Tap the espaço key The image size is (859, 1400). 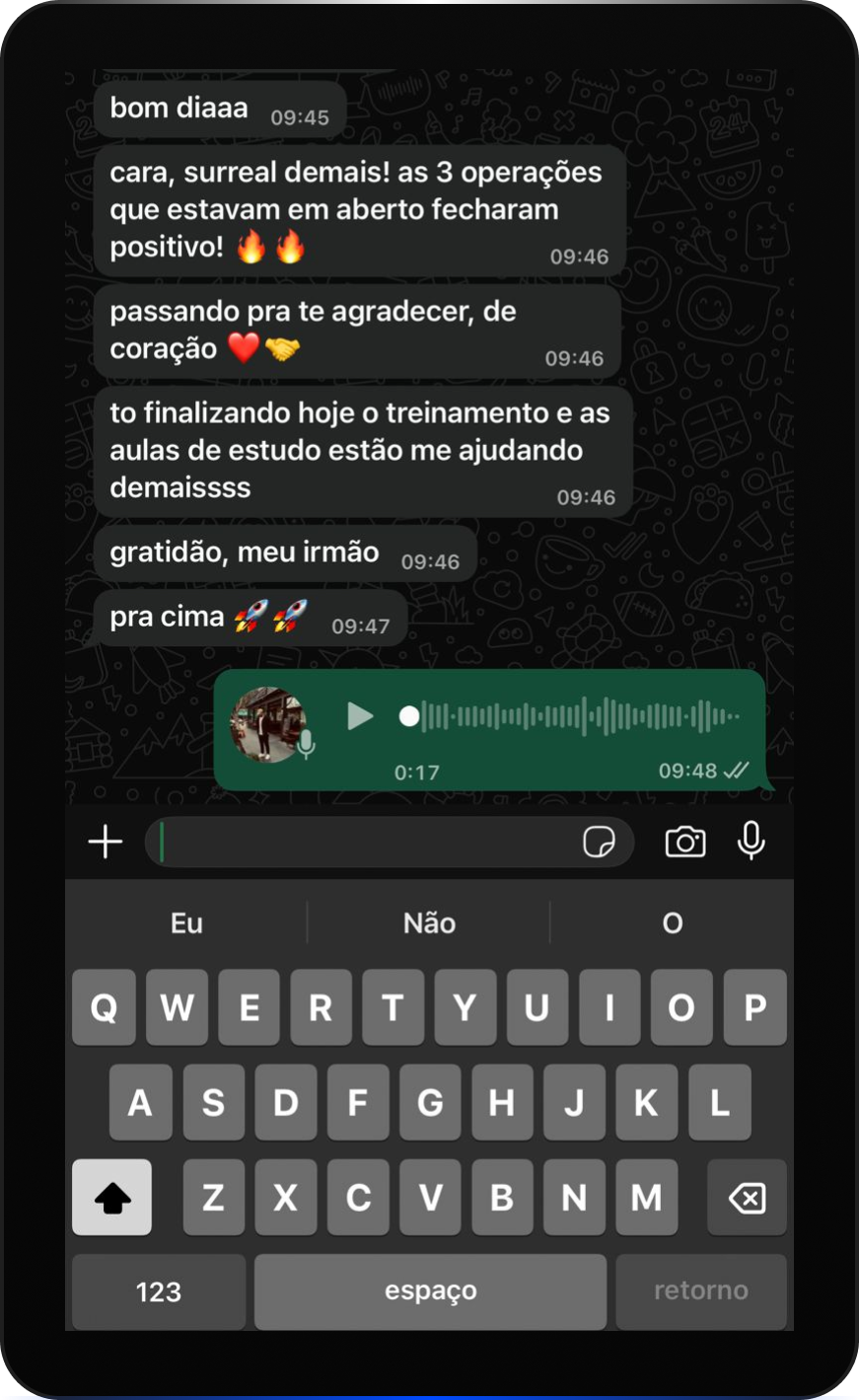430,1291
